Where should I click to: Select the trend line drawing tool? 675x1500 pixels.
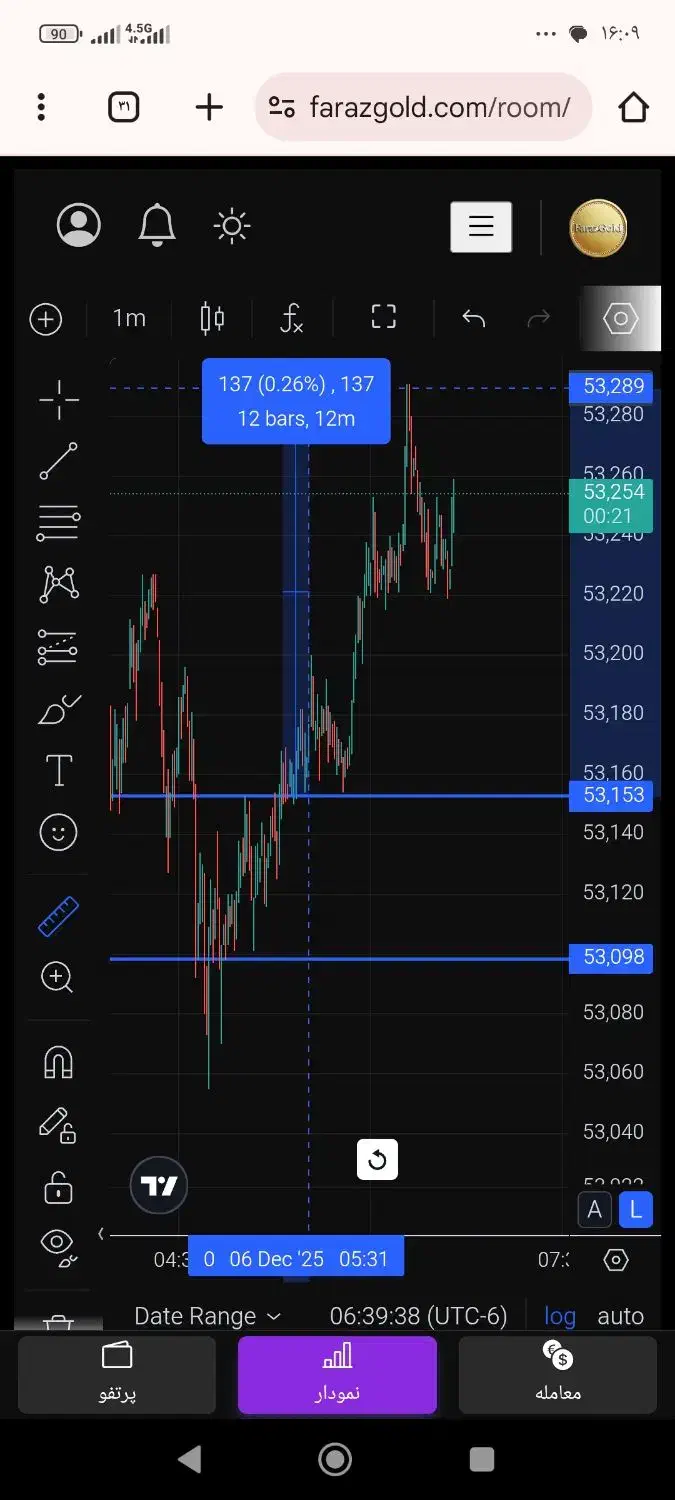(x=58, y=460)
